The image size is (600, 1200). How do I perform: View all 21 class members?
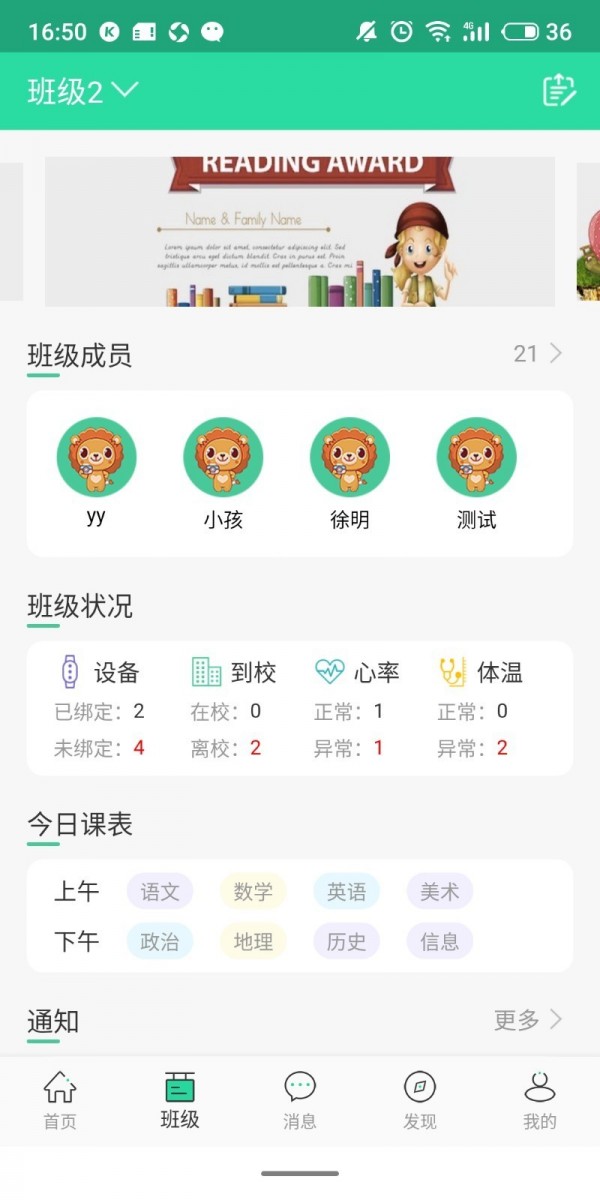[x=538, y=353]
